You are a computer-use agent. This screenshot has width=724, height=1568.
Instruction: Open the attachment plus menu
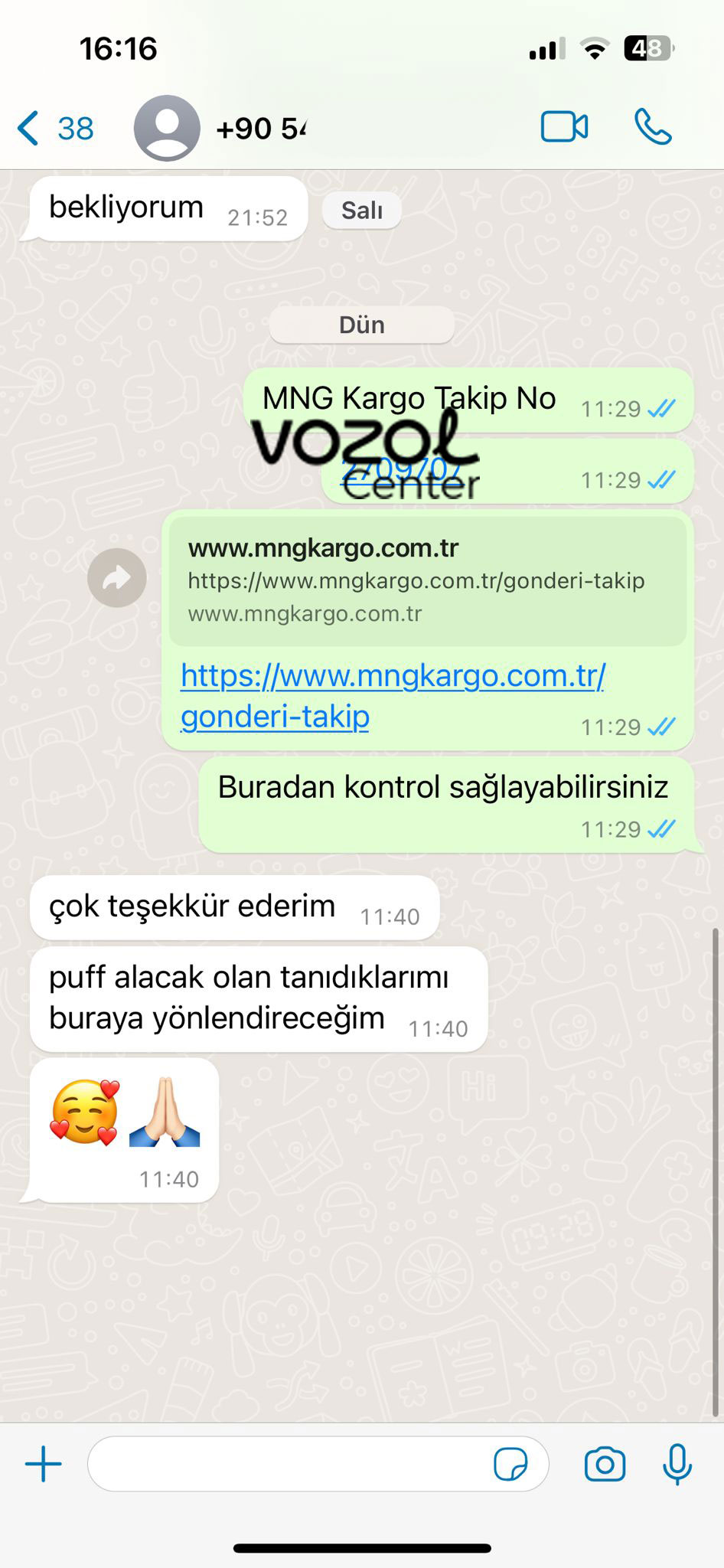point(44,1465)
